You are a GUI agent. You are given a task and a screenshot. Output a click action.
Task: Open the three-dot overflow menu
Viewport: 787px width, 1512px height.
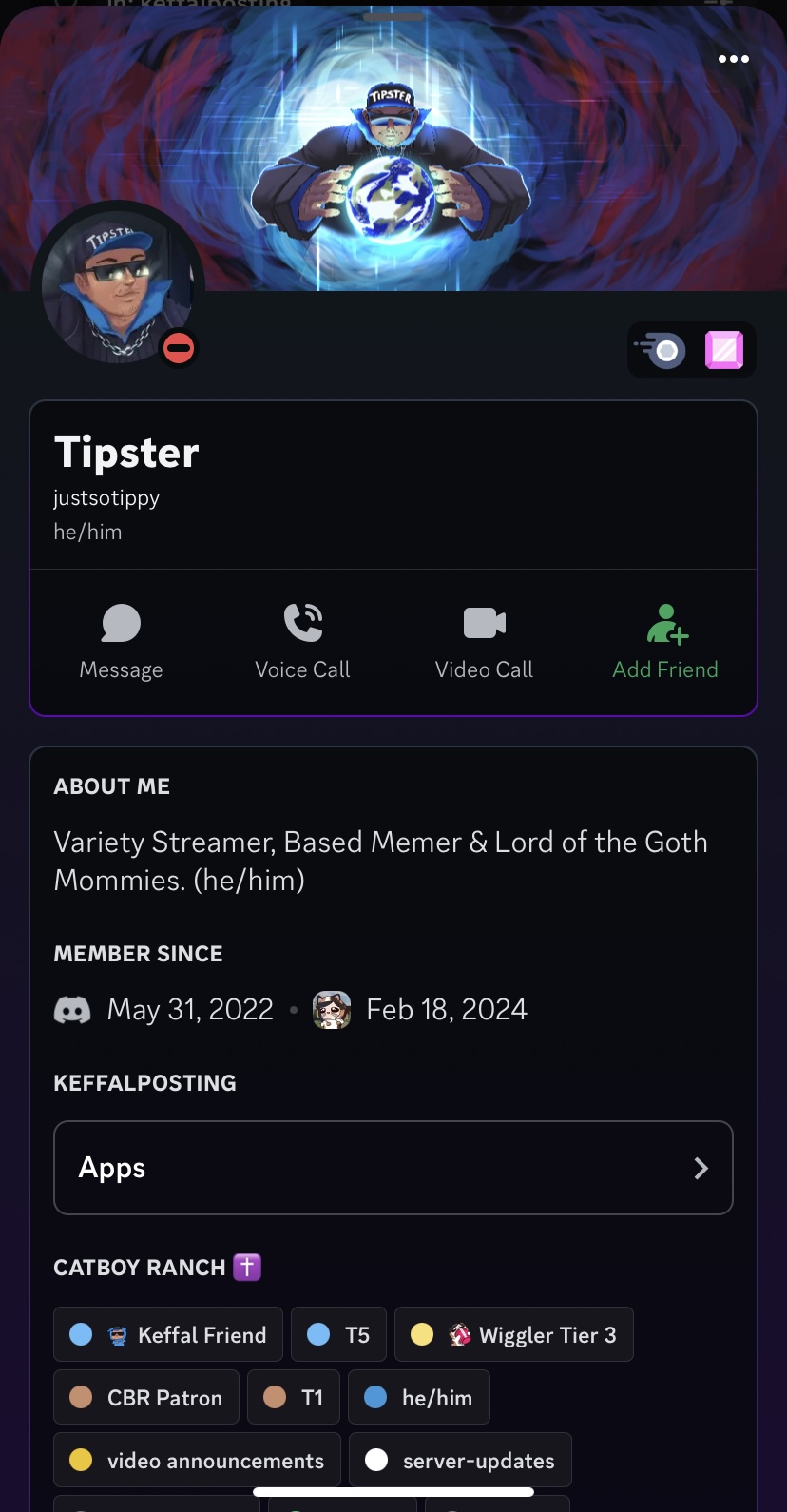[733, 59]
